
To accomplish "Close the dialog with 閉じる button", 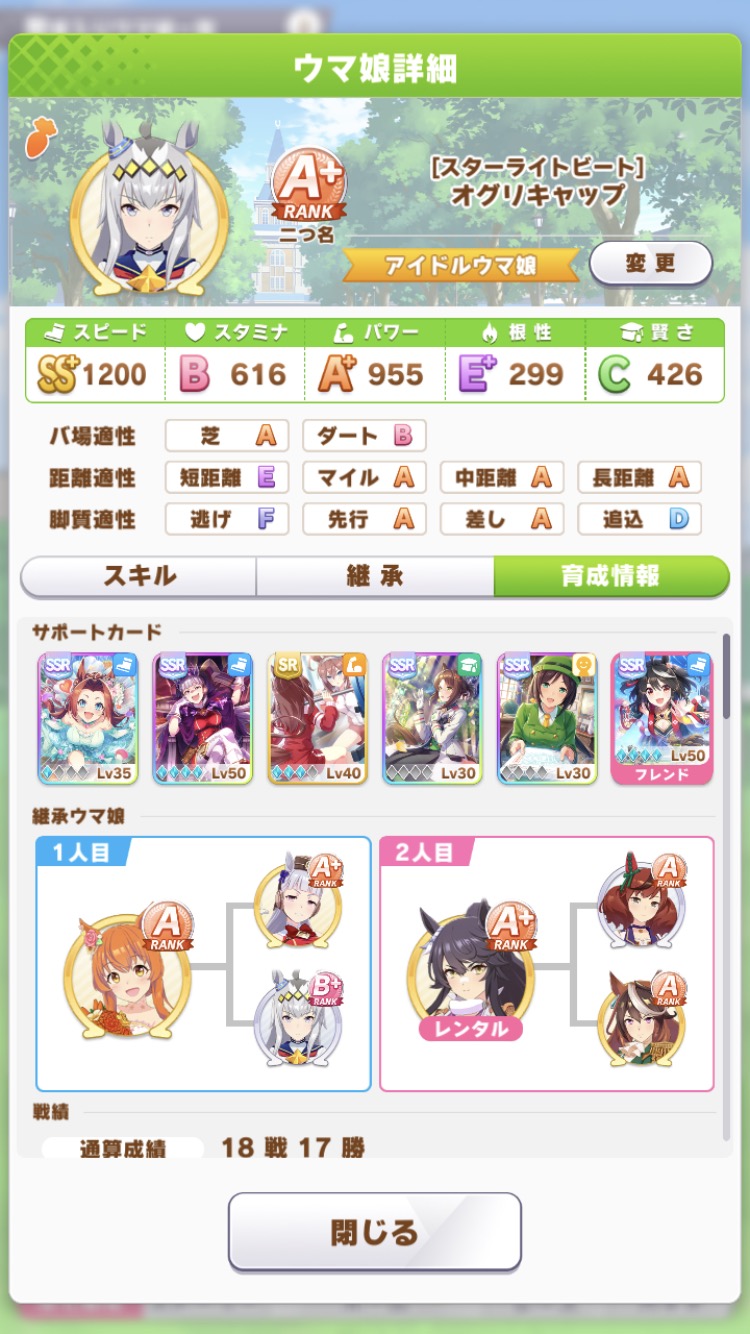I will point(374,1232).
